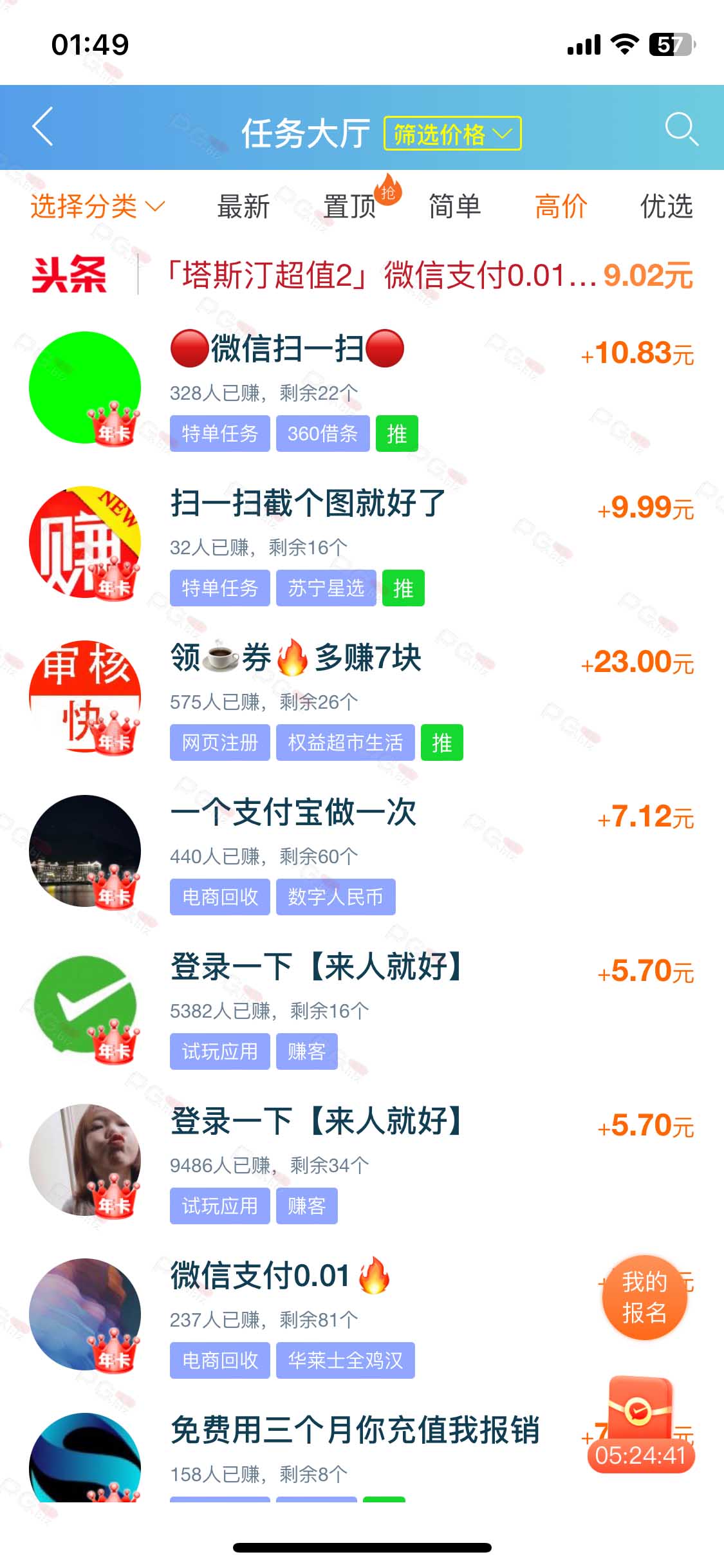The image size is (724, 1568).
Task: Go back using the header arrow
Action: pyautogui.click(x=42, y=127)
